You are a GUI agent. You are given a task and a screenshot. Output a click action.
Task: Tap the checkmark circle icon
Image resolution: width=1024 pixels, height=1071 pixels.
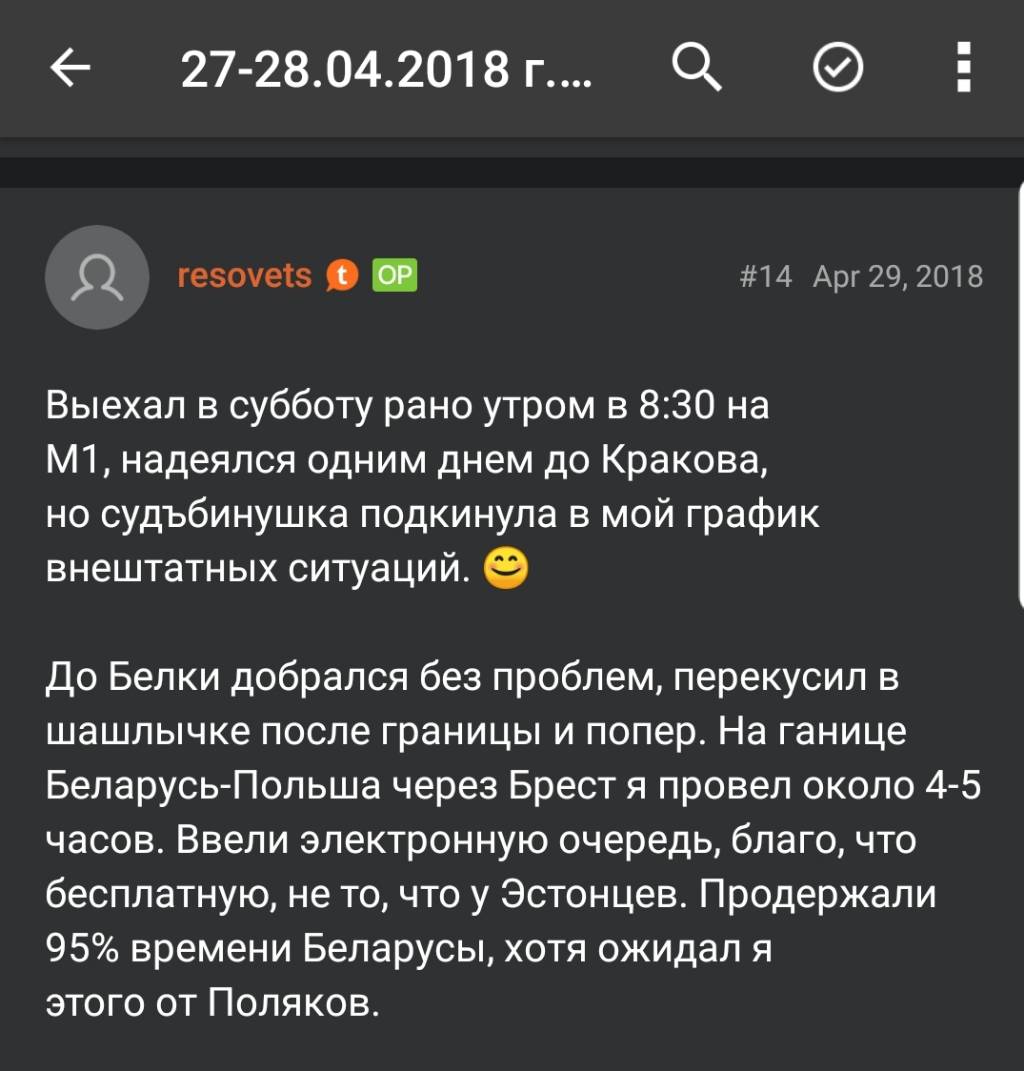click(838, 69)
